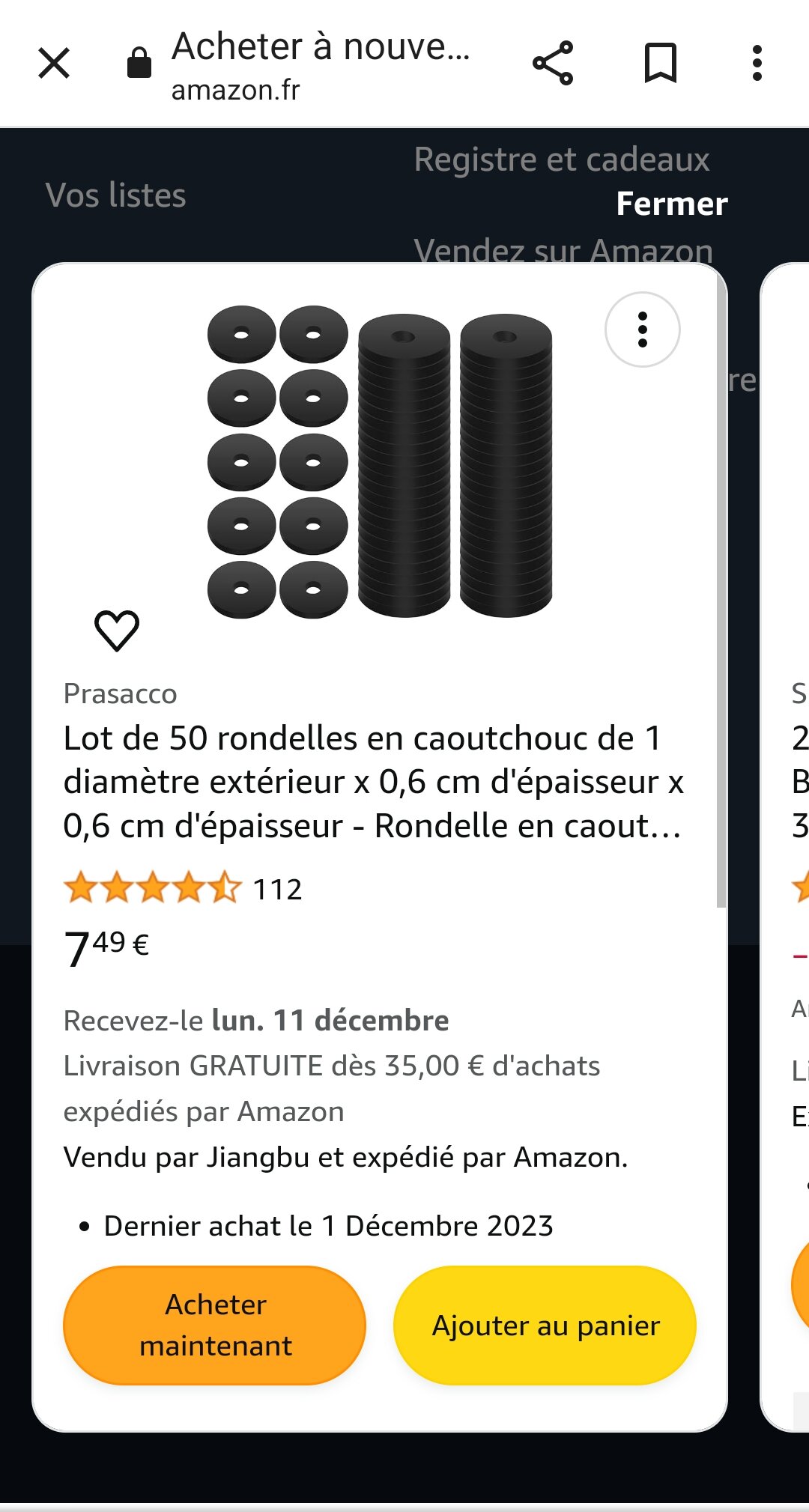Tap Acheter maintenant button

tap(215, 1325)
